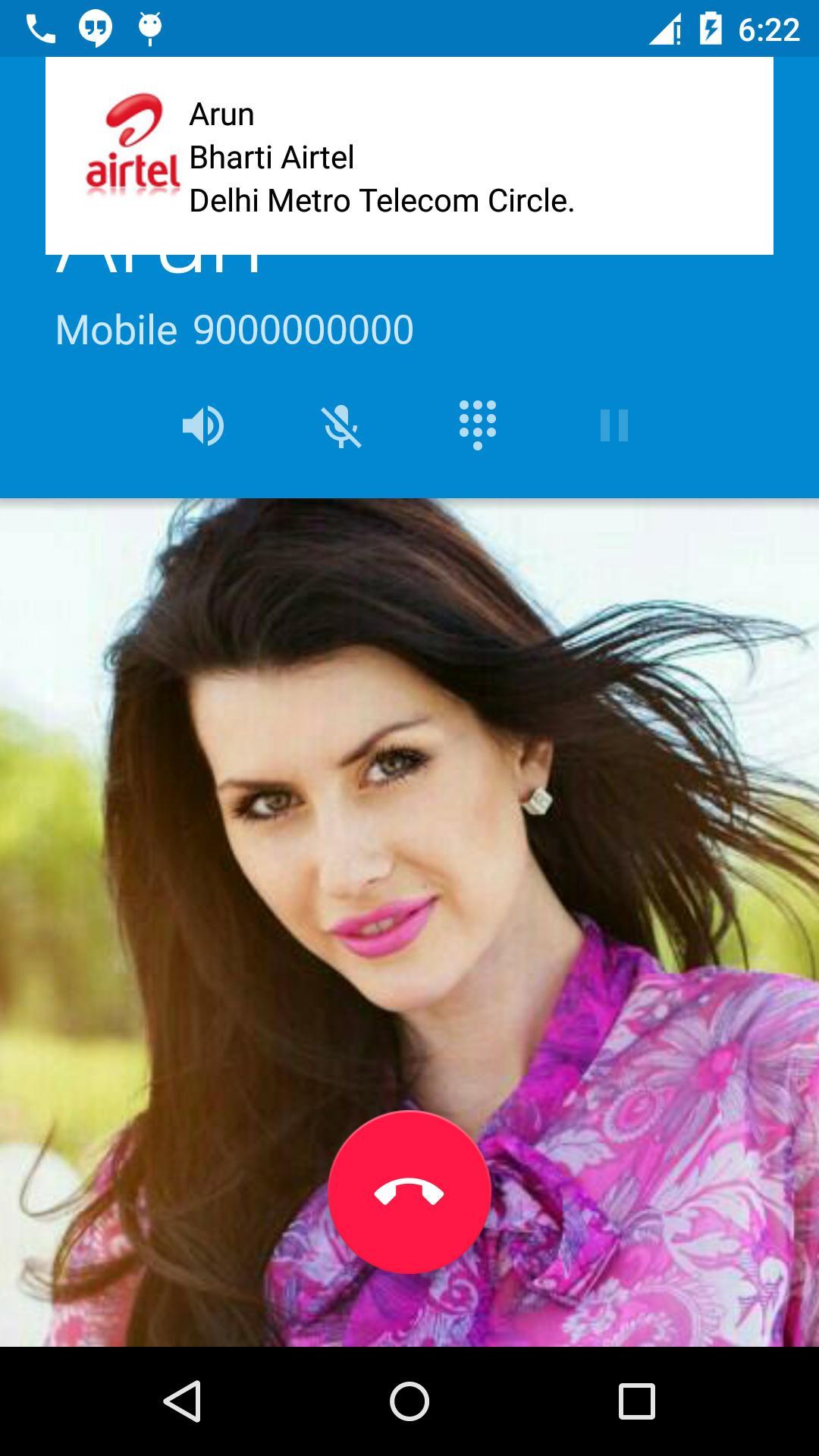Go back using the navigation bar
The width and height of the screenshot is (819, 1456).
(x=182, y=1401)
